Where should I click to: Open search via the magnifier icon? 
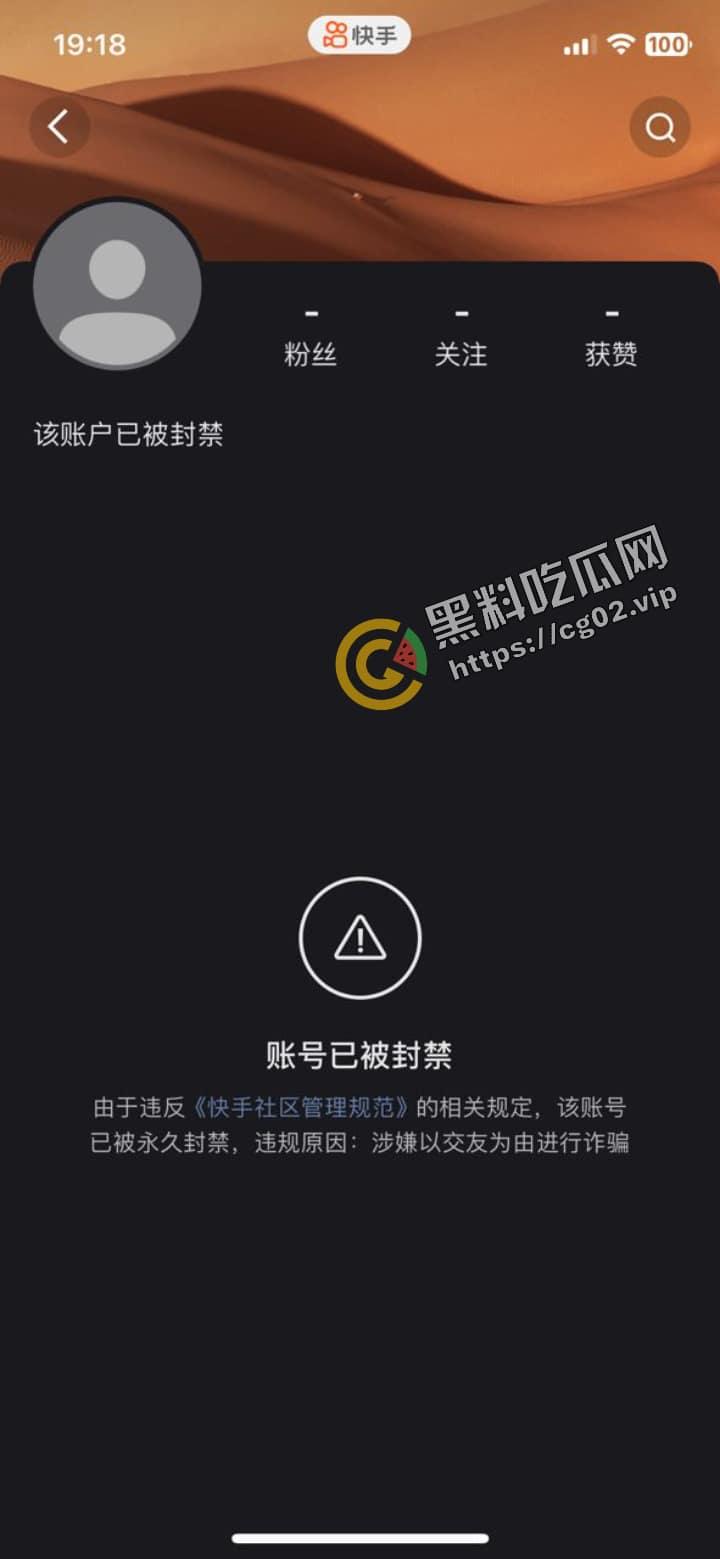[660, 127]
